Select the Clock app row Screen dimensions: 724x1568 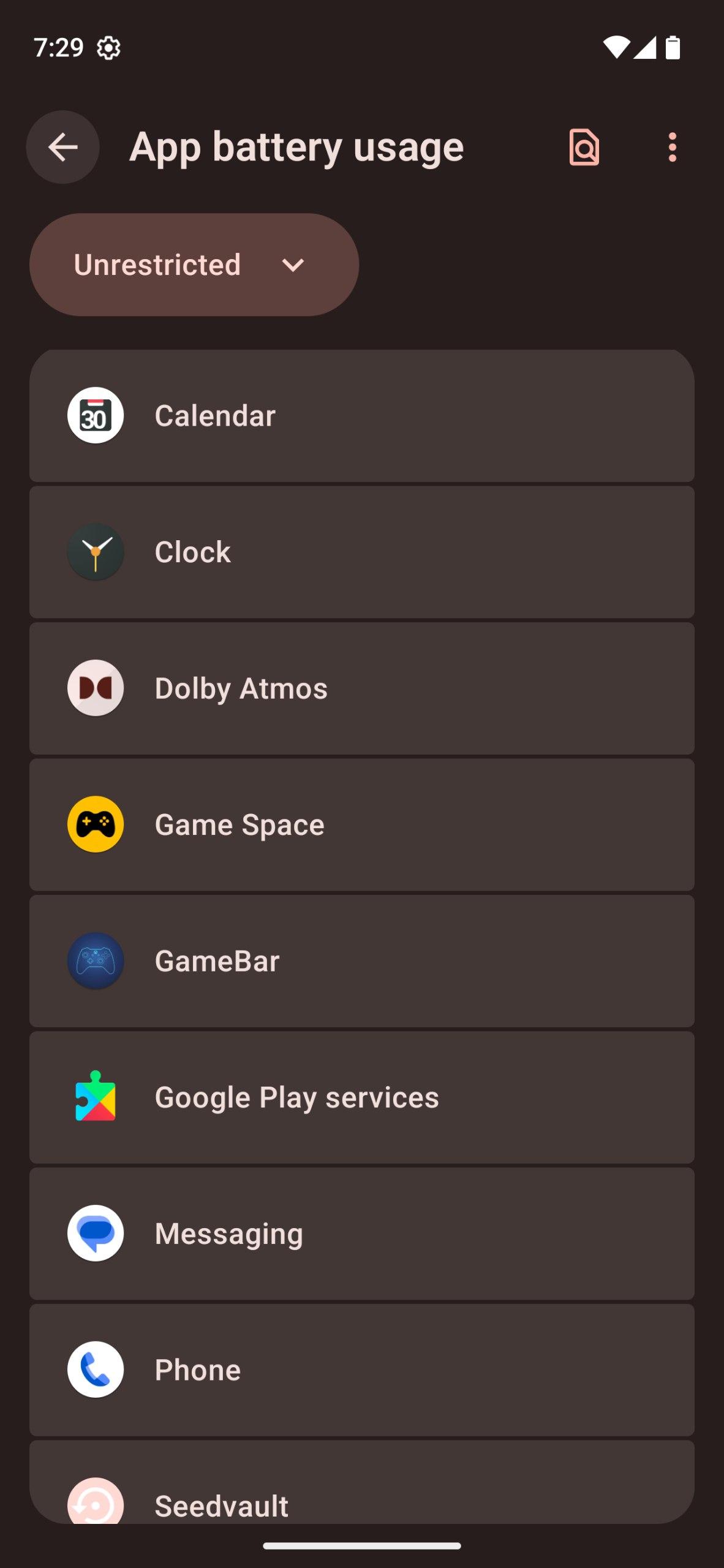pyautogui.click(x=361, y=552)
